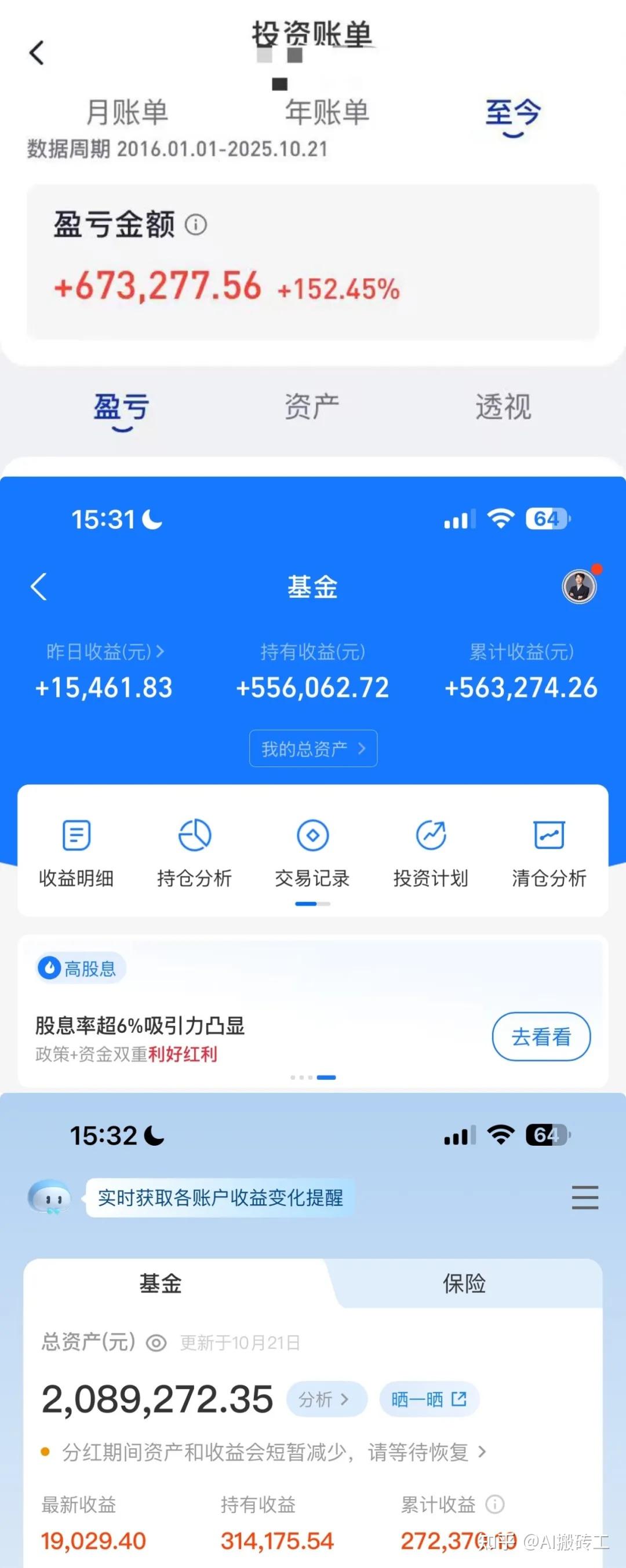This screenshot has height=1568, width=626.
Task: Expand 昨日收益 via its chevron
Action: 162,650
